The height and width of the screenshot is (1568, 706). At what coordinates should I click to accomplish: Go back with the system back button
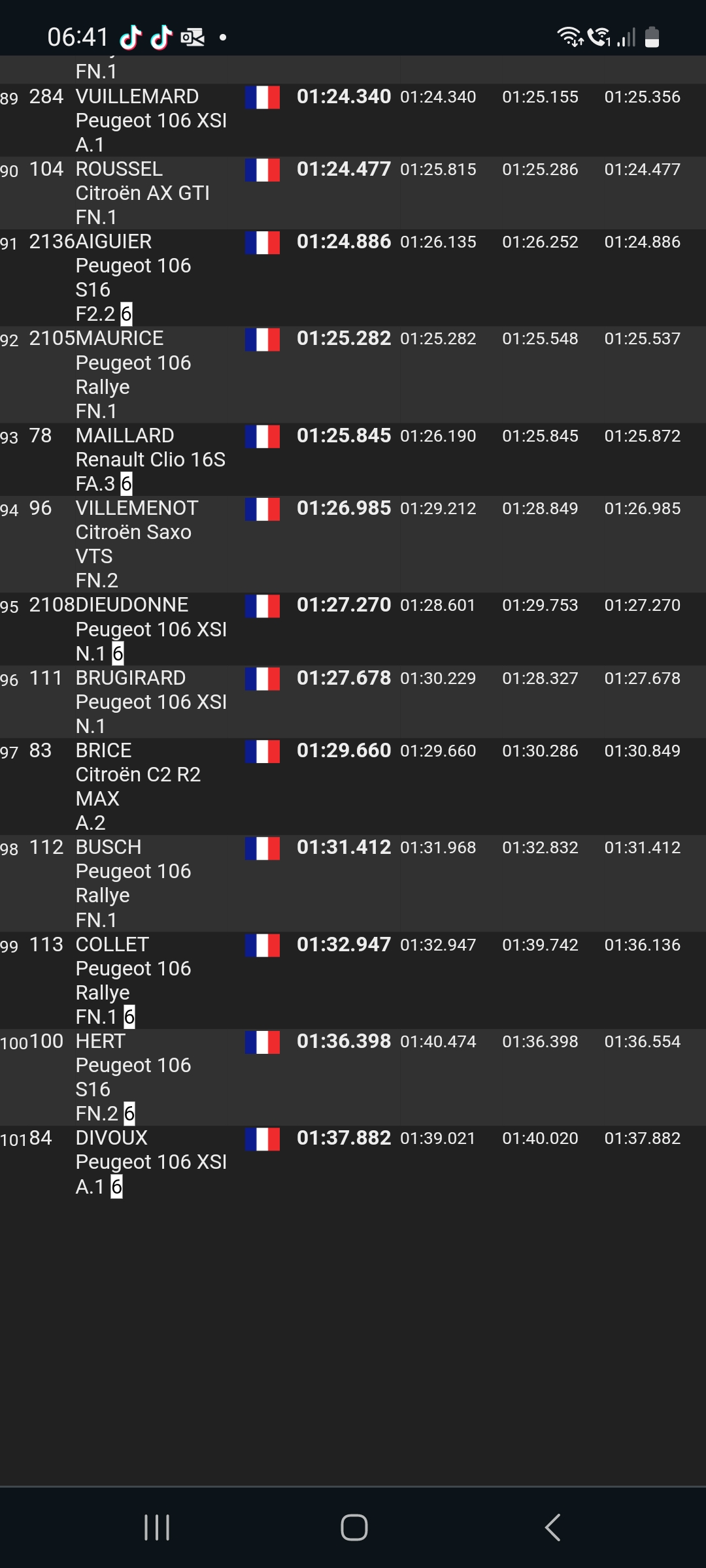click(552, 1527)
